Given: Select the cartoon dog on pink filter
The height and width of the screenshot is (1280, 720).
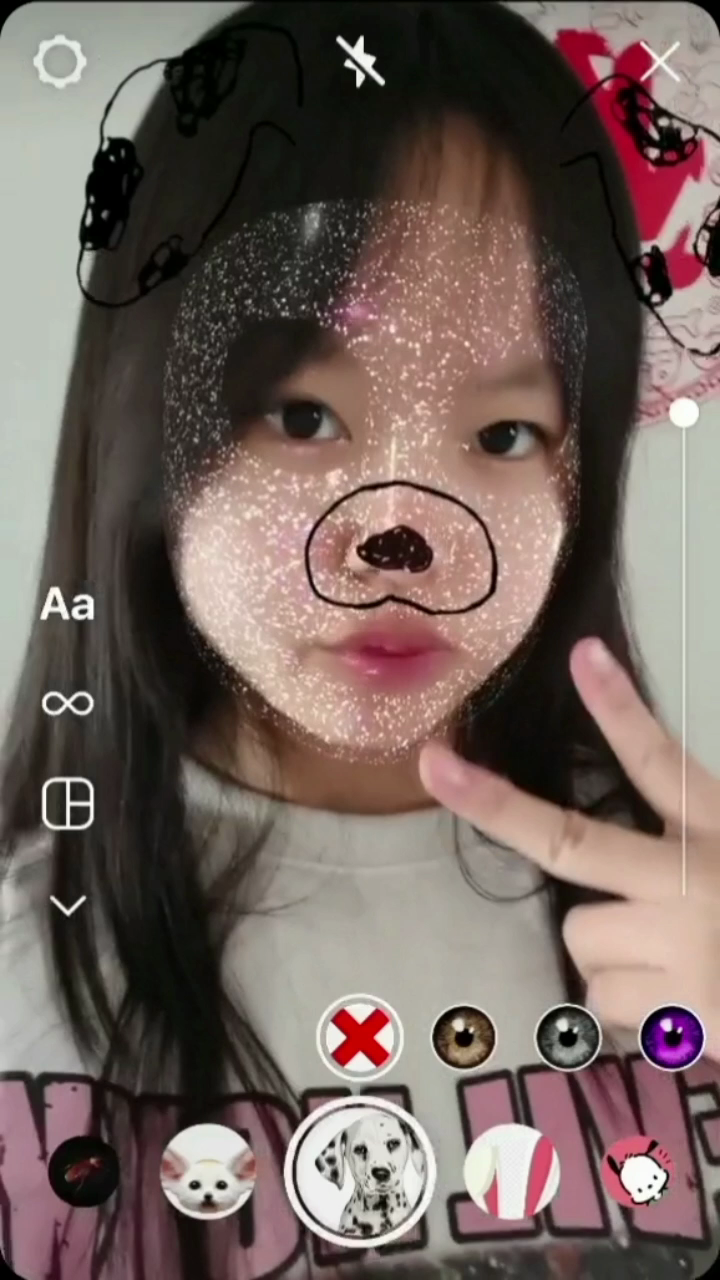Looking at the screenshot, I should (638, 1170).
